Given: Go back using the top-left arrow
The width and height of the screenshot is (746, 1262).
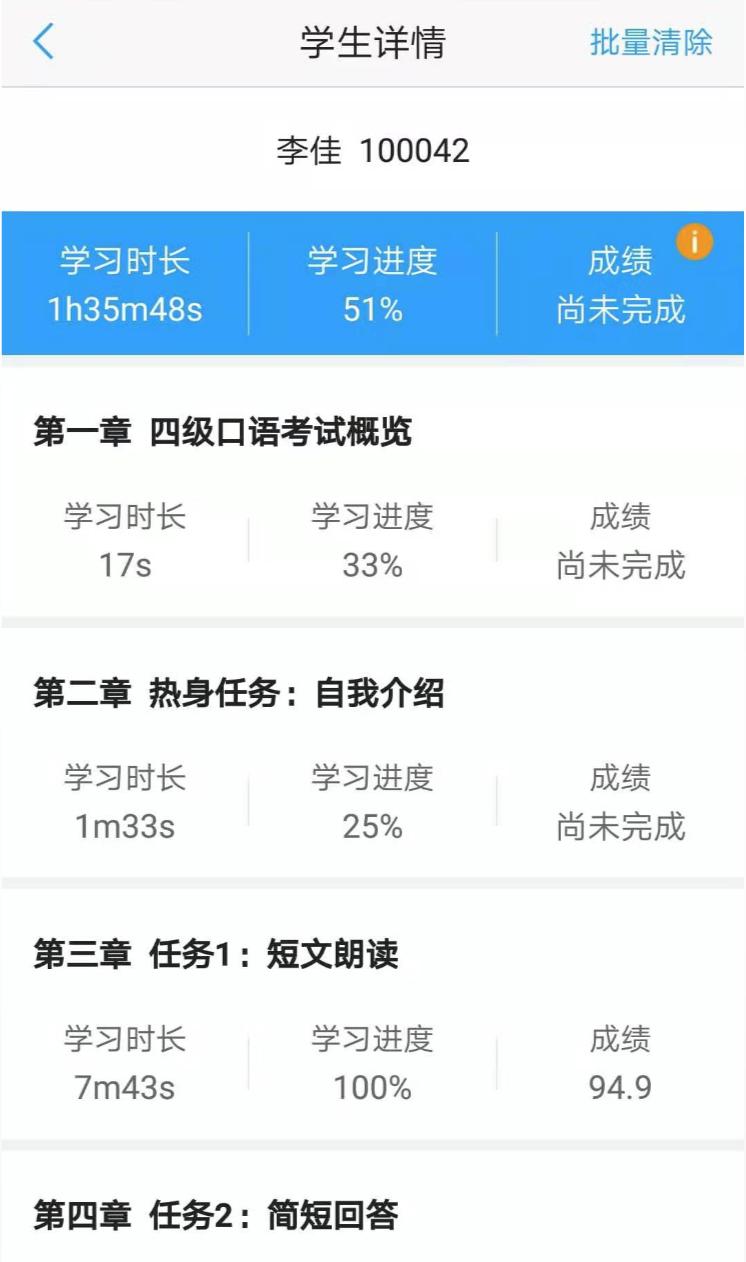Looking at the screenshot, I should pos(43,42).
